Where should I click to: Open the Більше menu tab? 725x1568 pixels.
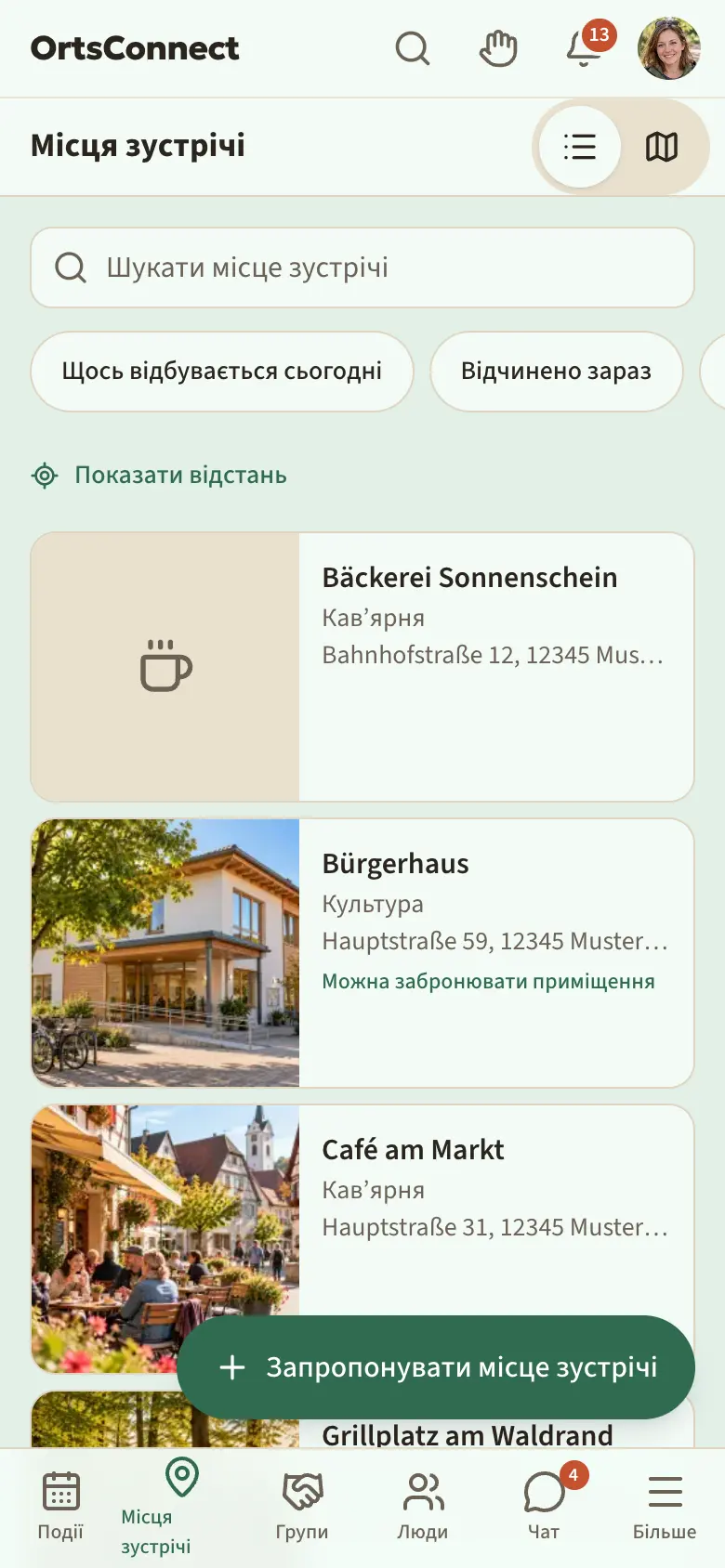point(665,1509)
